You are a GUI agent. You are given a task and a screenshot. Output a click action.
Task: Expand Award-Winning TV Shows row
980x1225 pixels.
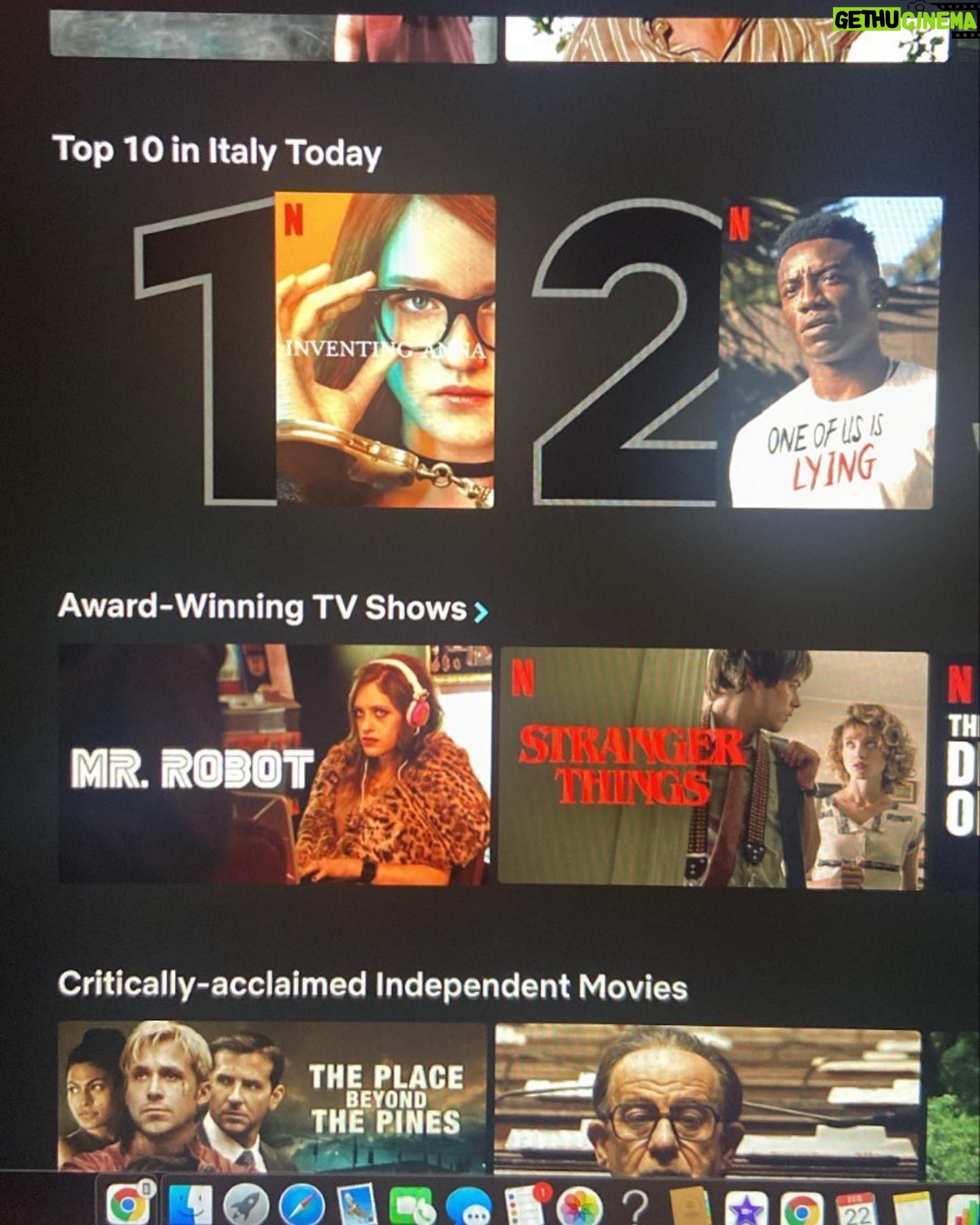tap(480, 612)
